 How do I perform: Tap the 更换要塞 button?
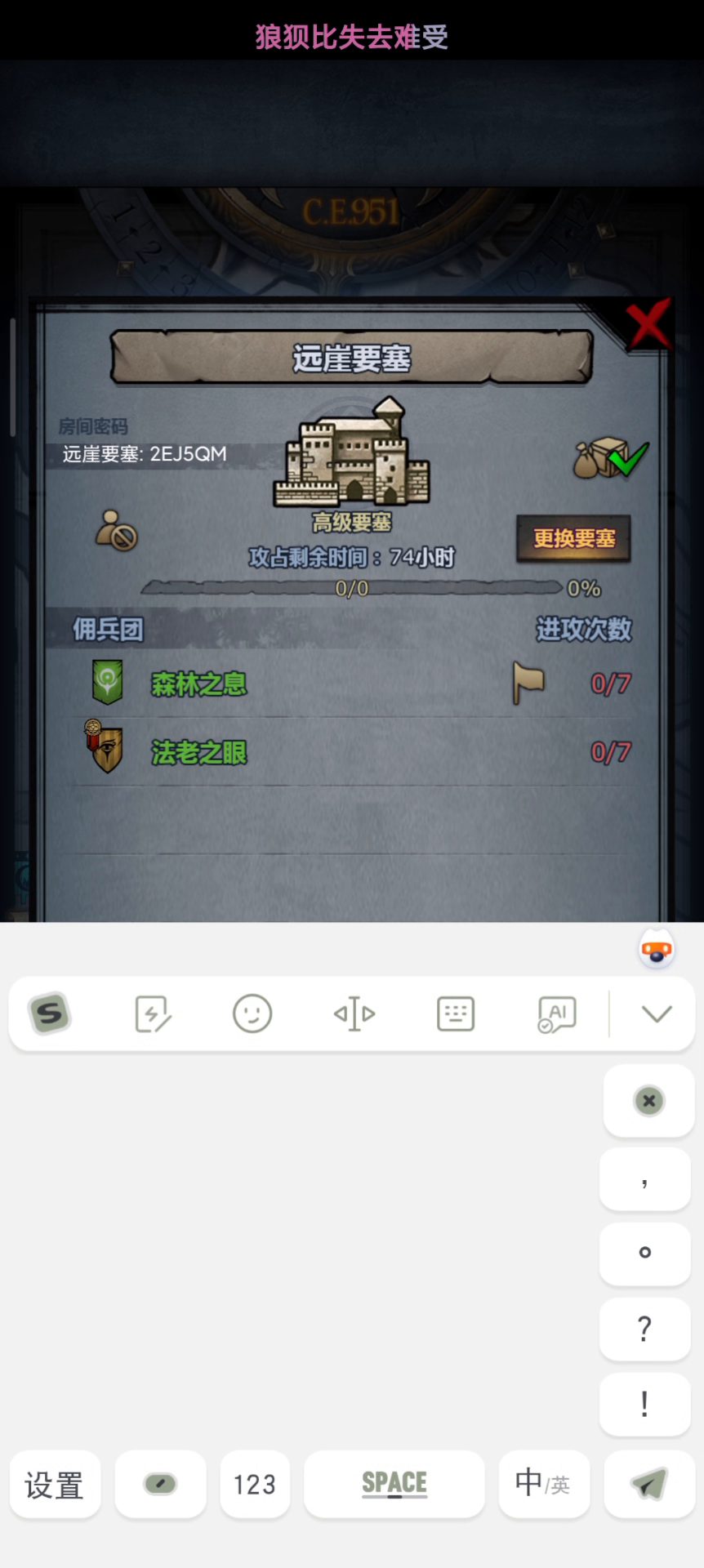coord(573,538)
